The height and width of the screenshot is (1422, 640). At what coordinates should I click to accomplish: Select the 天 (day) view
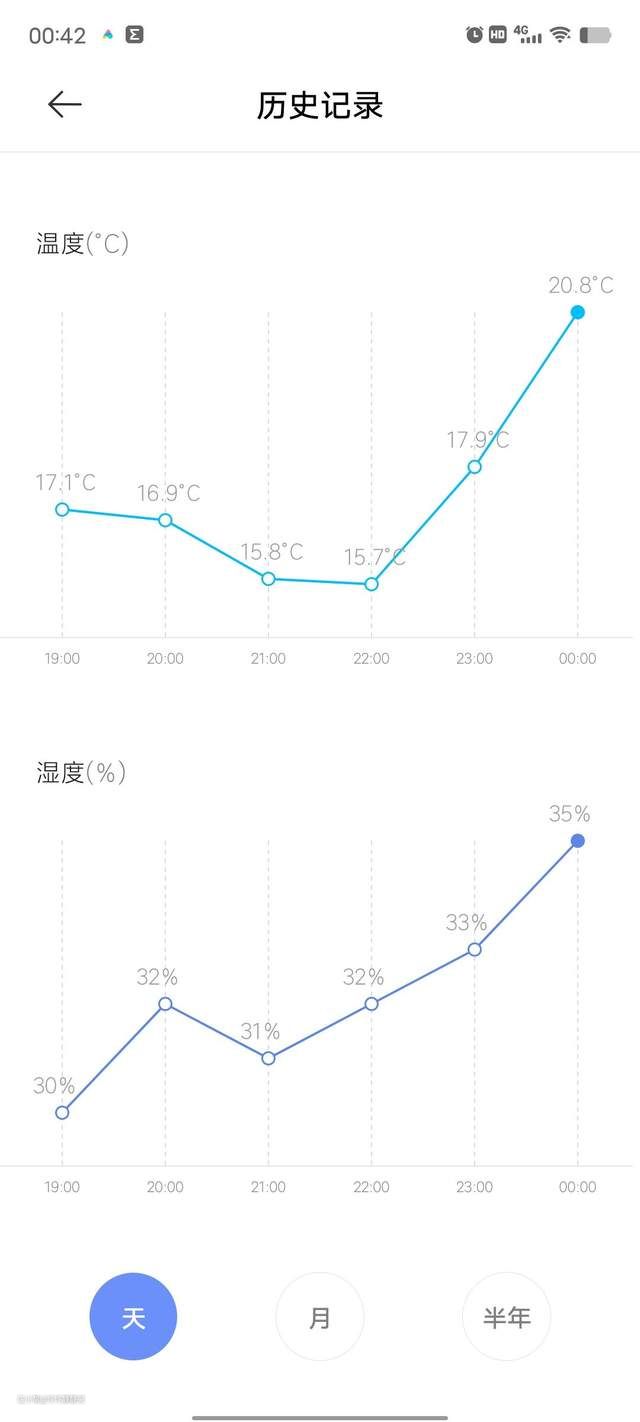pos(133,1316)
